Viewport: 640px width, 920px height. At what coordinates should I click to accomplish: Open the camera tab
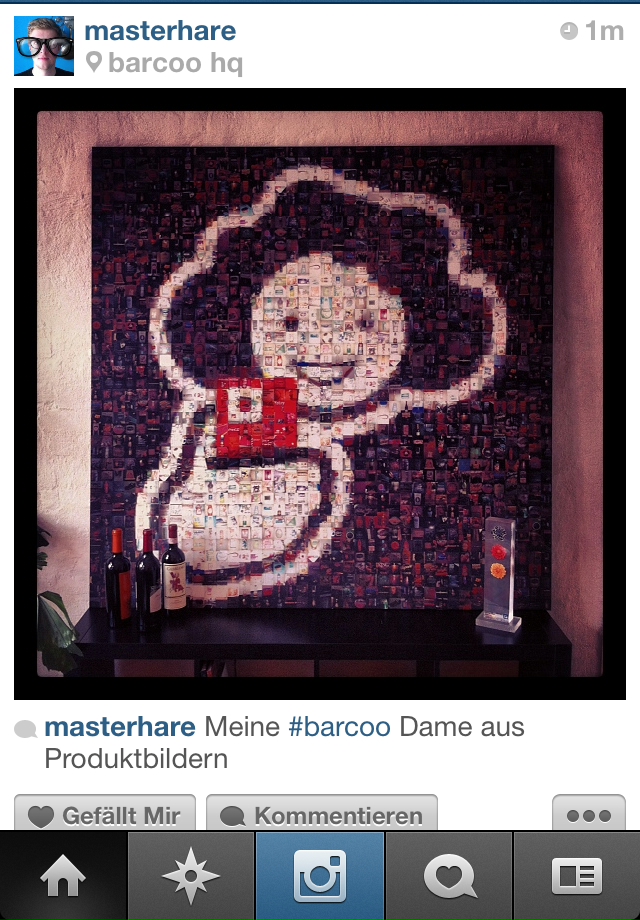click(x=320, y=877)
